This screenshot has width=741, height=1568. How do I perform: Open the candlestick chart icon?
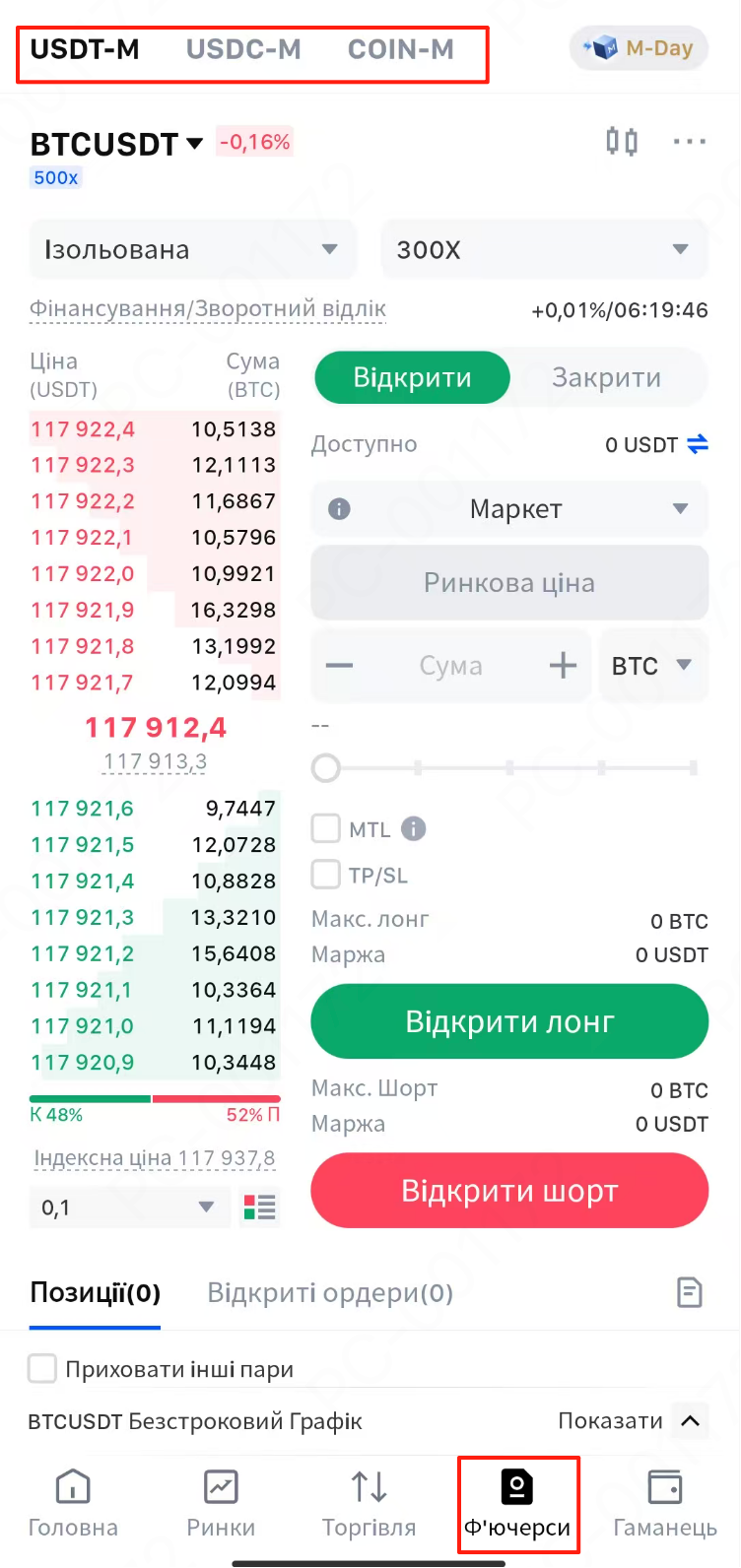tap(622, 142)
